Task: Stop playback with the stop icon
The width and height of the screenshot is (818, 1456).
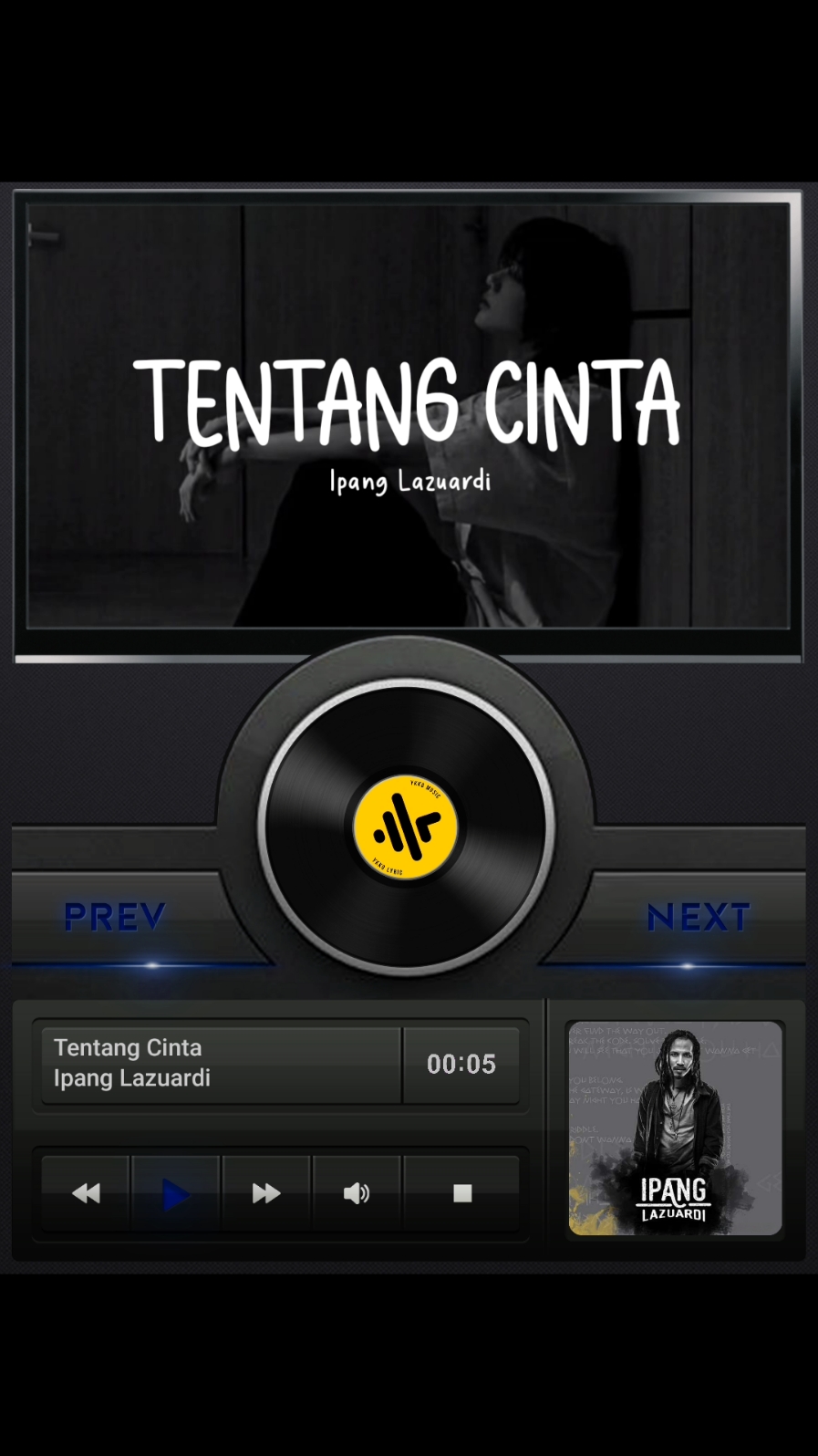Action: tap(462, 1192)
